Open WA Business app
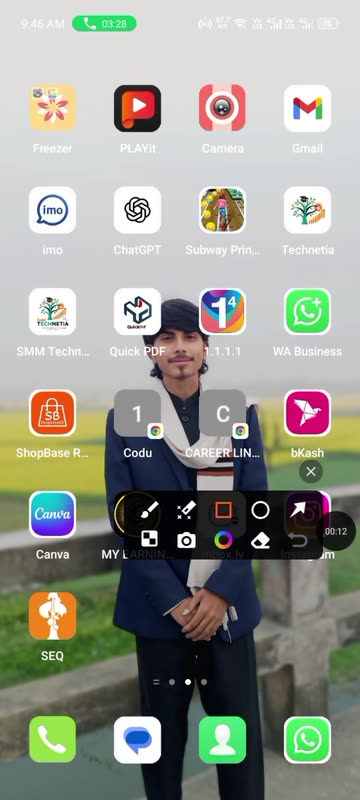This screenshot has width=360, height=800. (x=307, y=311)
